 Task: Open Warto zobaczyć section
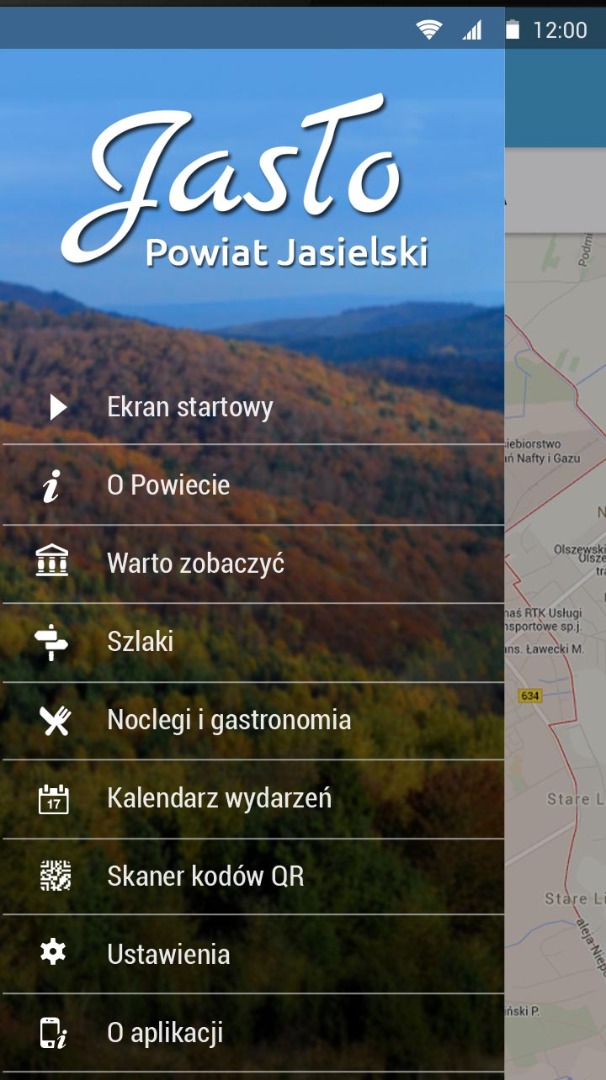tap(196, 563)
